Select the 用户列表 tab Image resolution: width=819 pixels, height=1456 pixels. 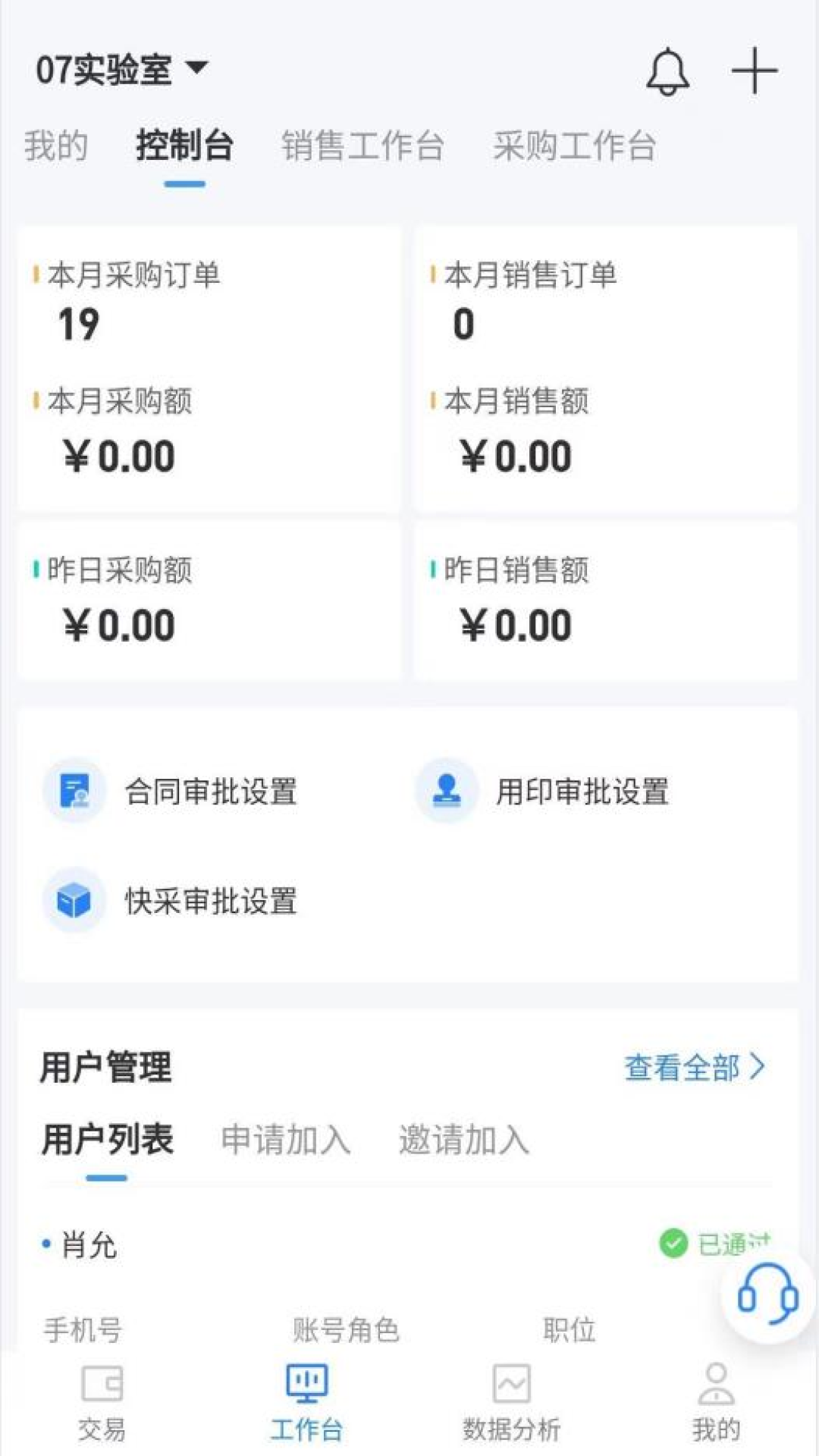(107, 1140)
